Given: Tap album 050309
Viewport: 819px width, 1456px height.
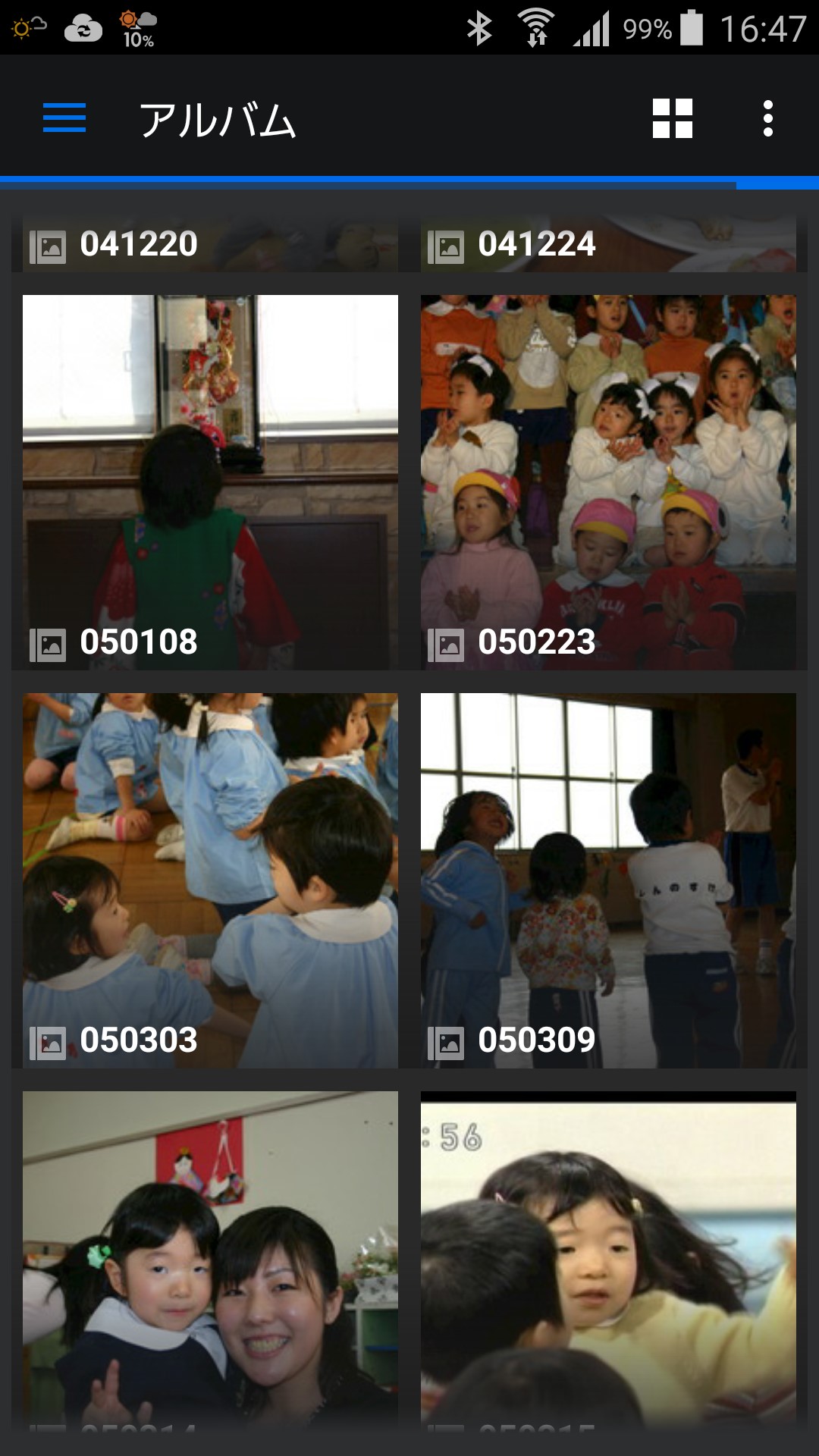Looking at the screenshot, I should 608,880.
